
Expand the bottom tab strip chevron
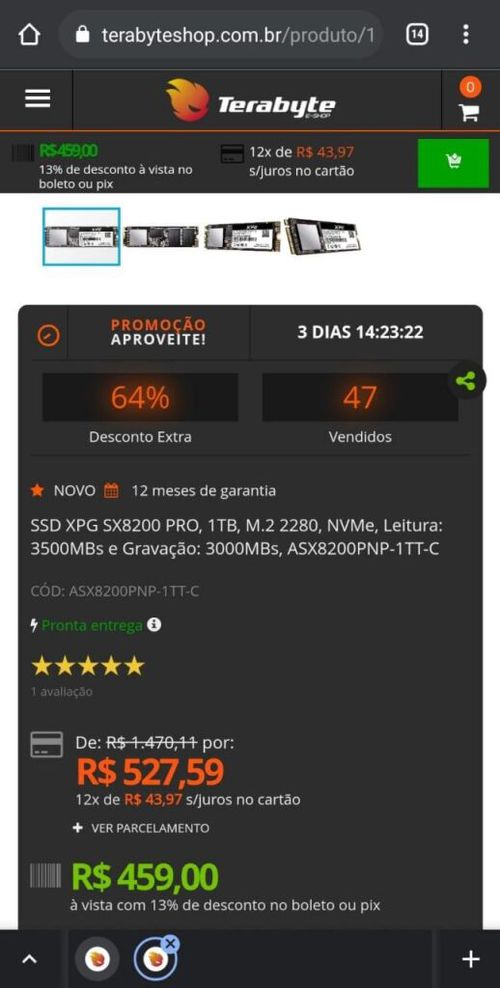29,959
